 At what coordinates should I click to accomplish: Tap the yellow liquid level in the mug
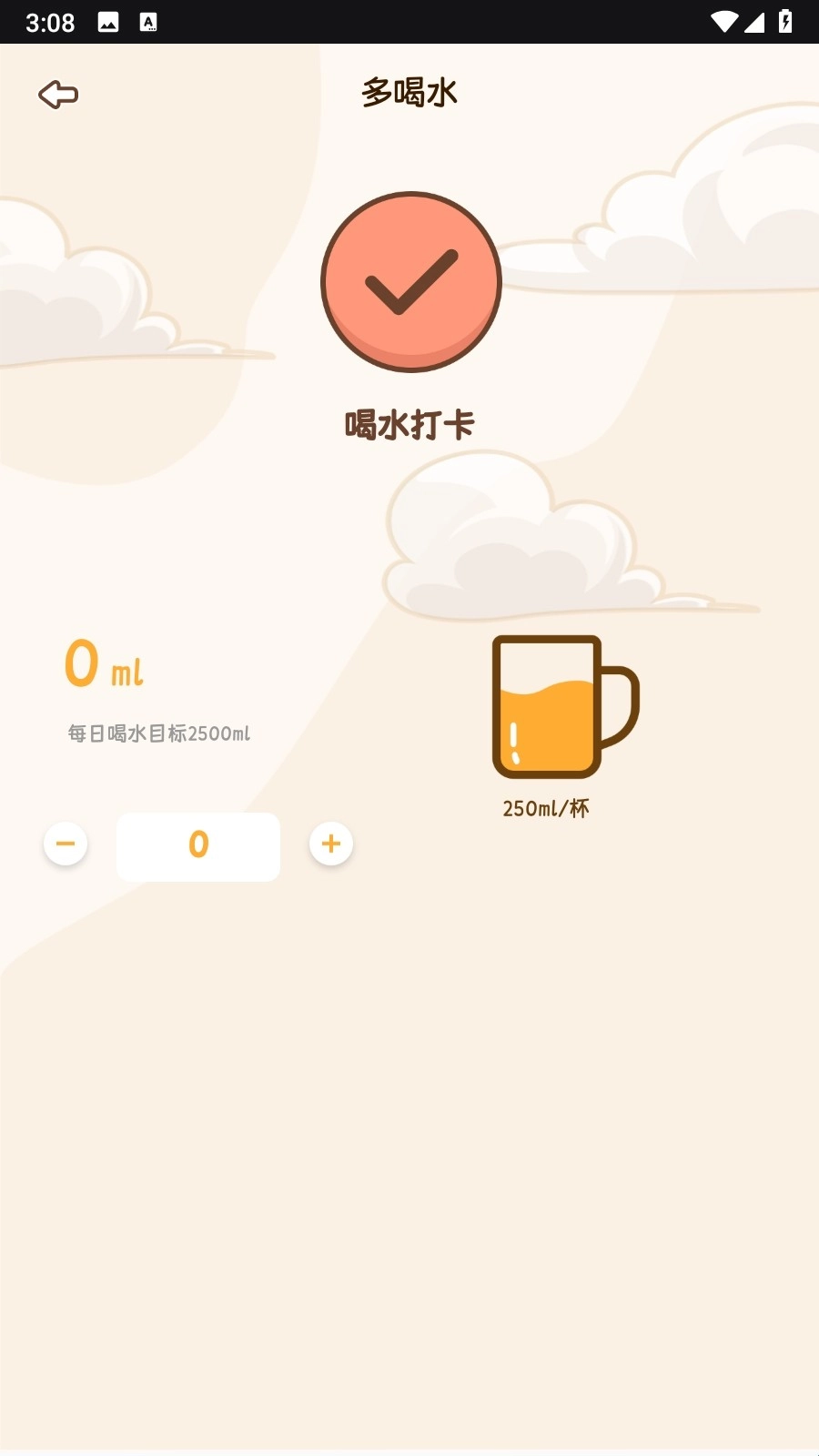coord(546,728)
